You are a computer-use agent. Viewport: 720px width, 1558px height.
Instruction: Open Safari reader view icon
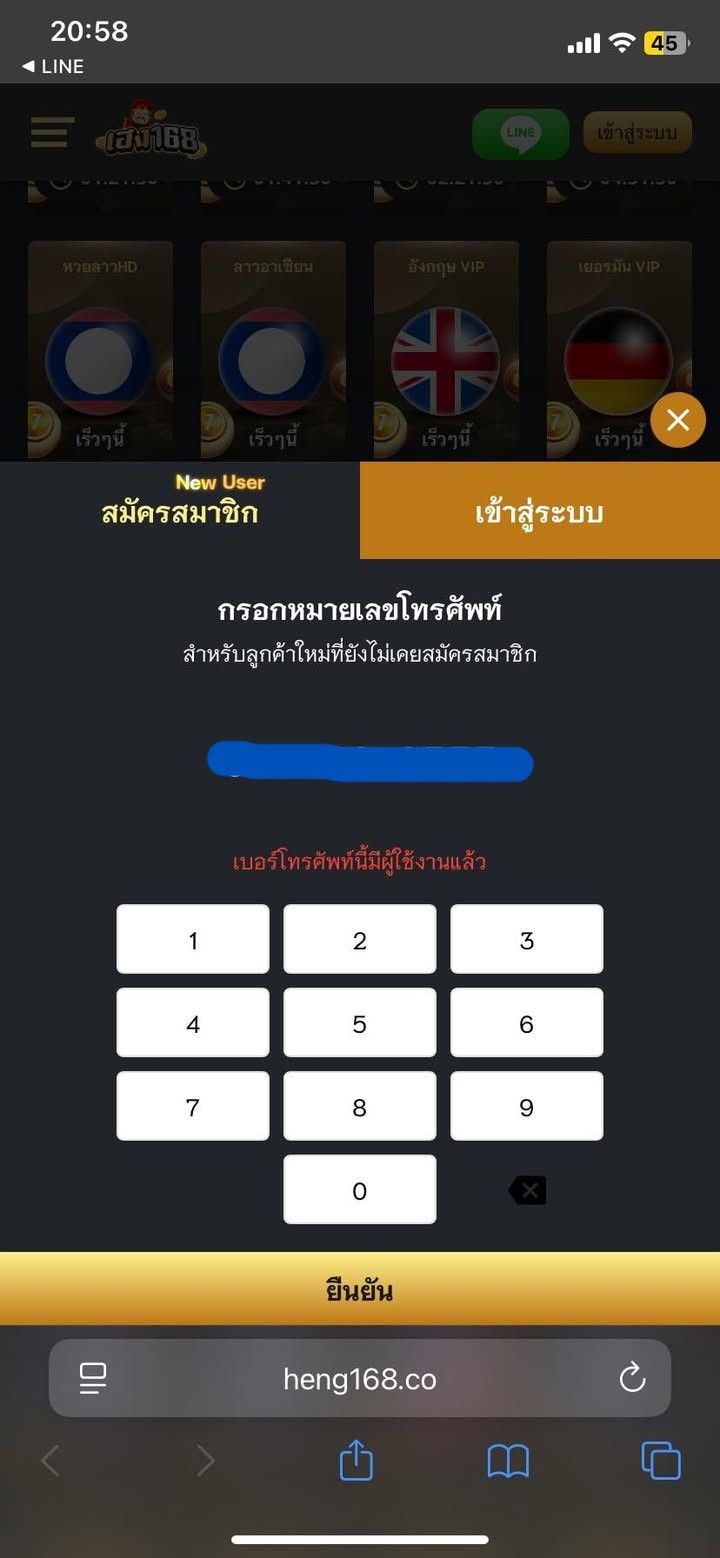pyautogui.click(x=92, y=1377)
